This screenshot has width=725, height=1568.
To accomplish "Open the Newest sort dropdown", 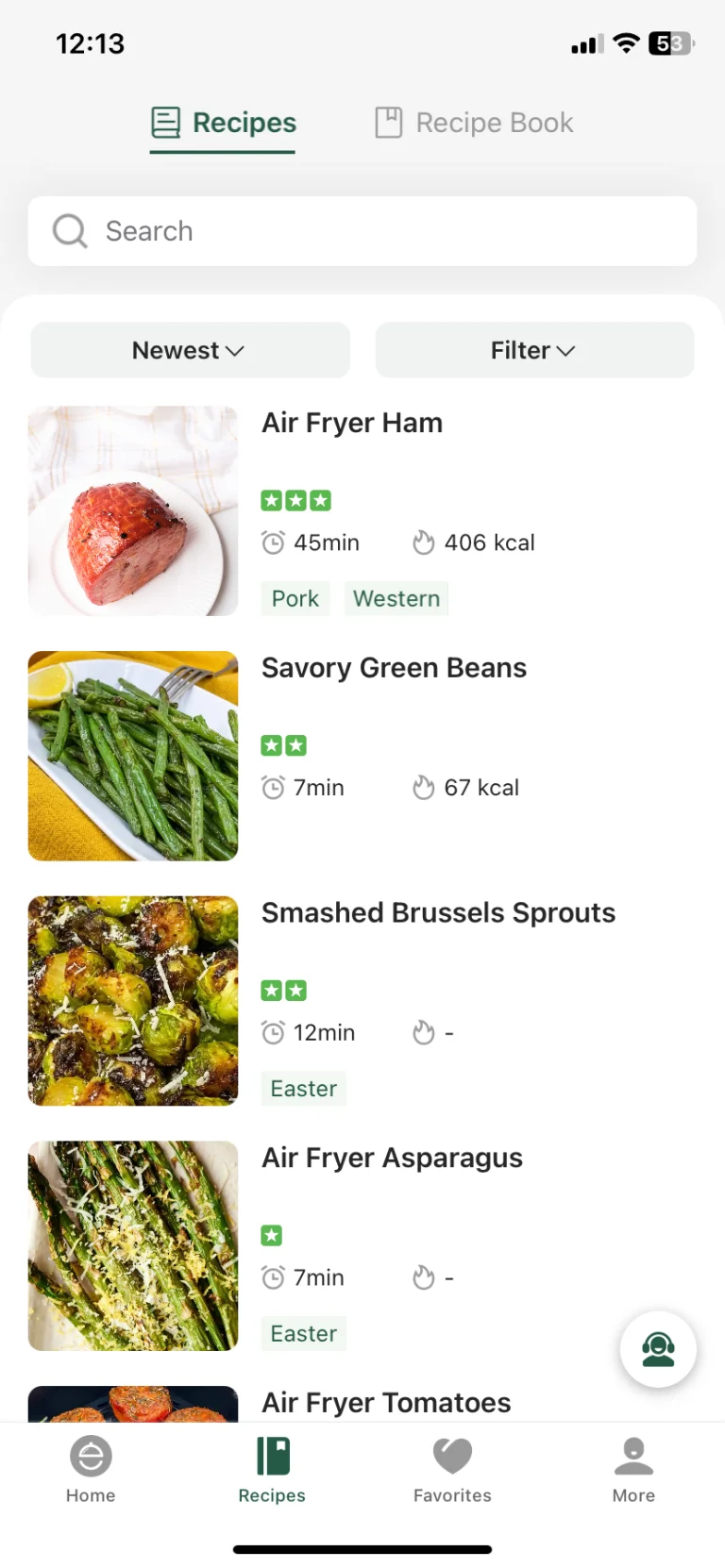I will pyautogui.click(x=189, y=350).
